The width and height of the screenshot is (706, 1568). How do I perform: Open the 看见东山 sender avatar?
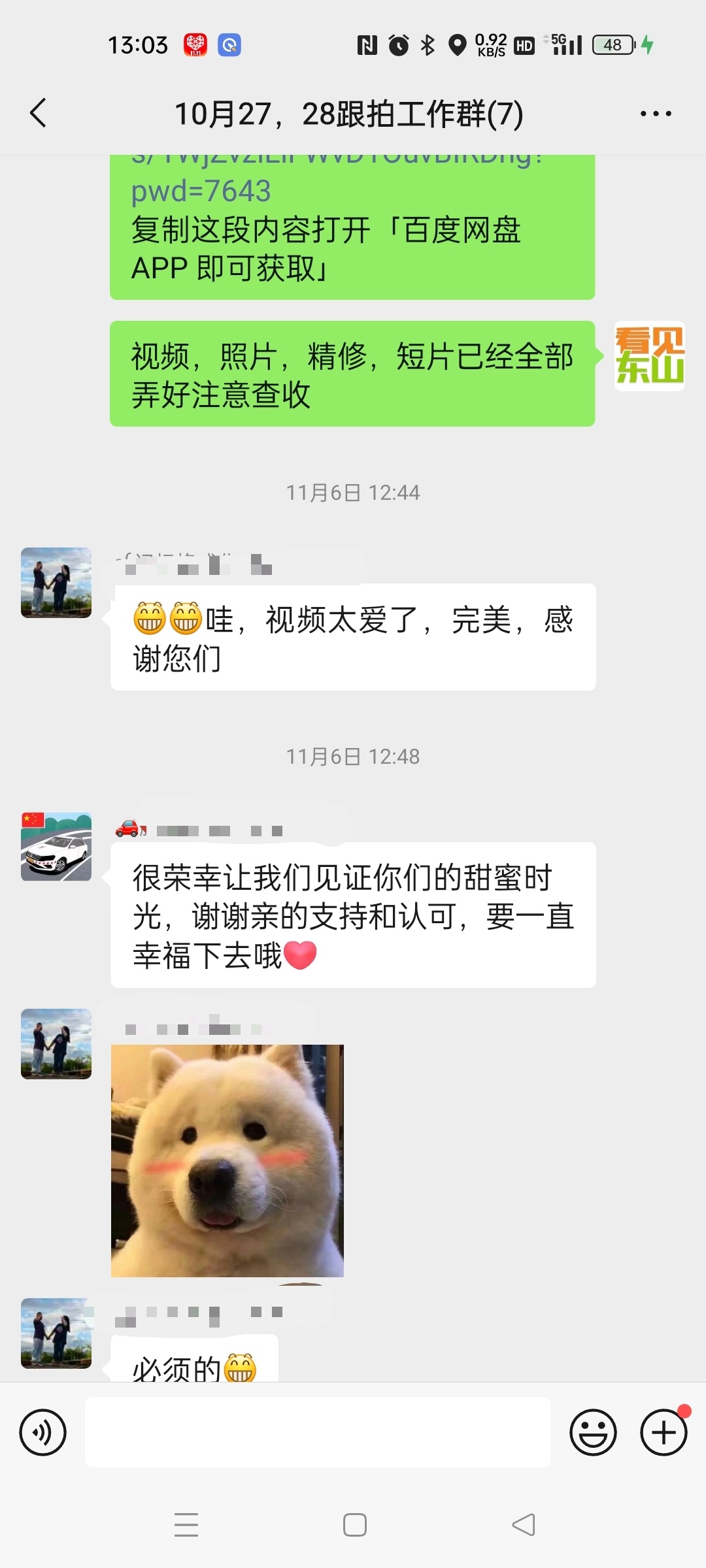coord(649,356)
